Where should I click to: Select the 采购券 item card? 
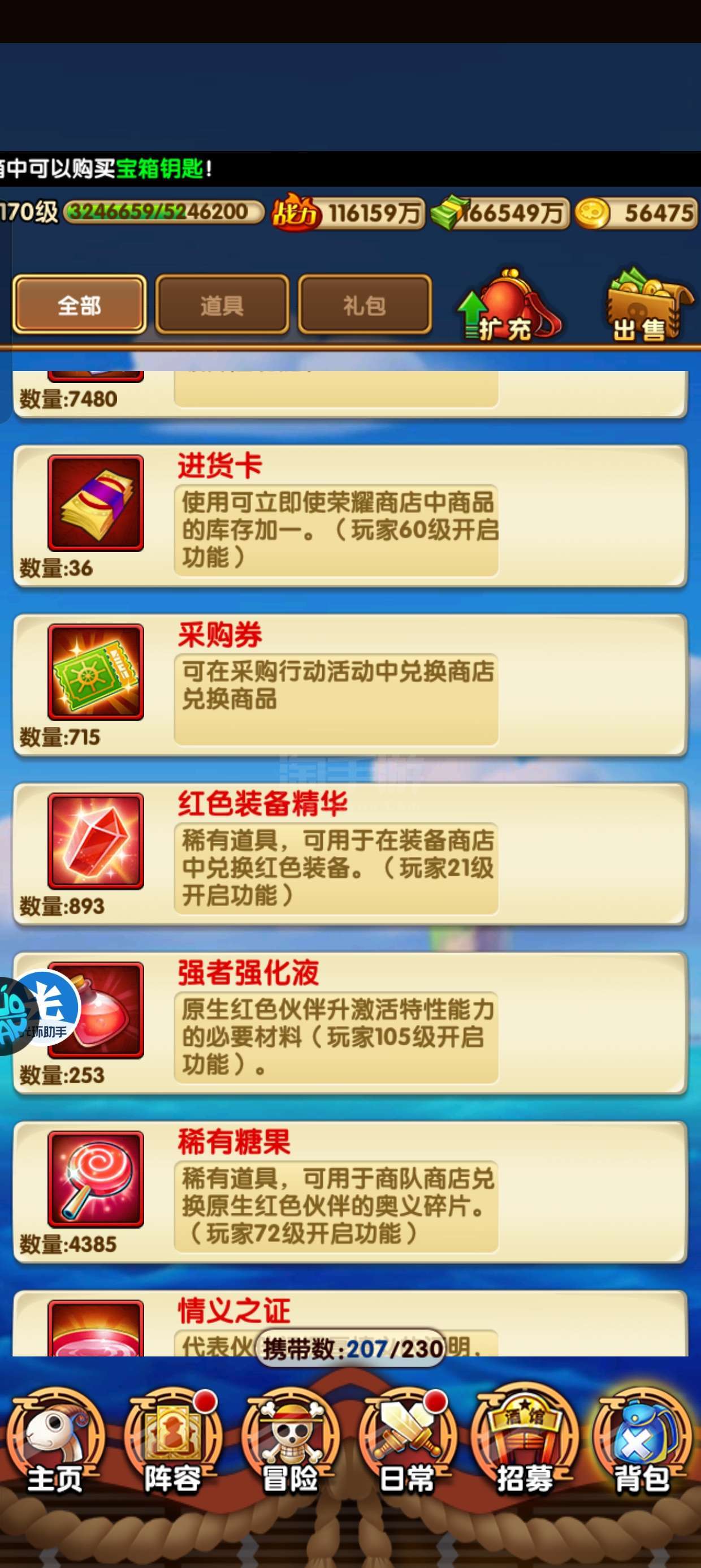point(350,684)
